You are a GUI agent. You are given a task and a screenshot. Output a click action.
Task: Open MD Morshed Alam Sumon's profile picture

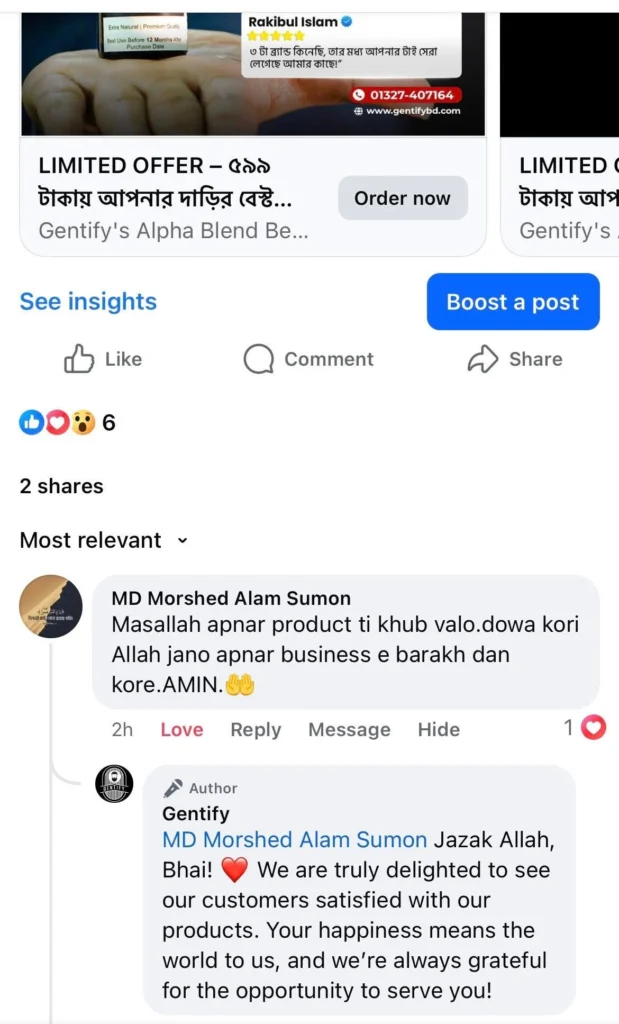click(x=51, y=606)
